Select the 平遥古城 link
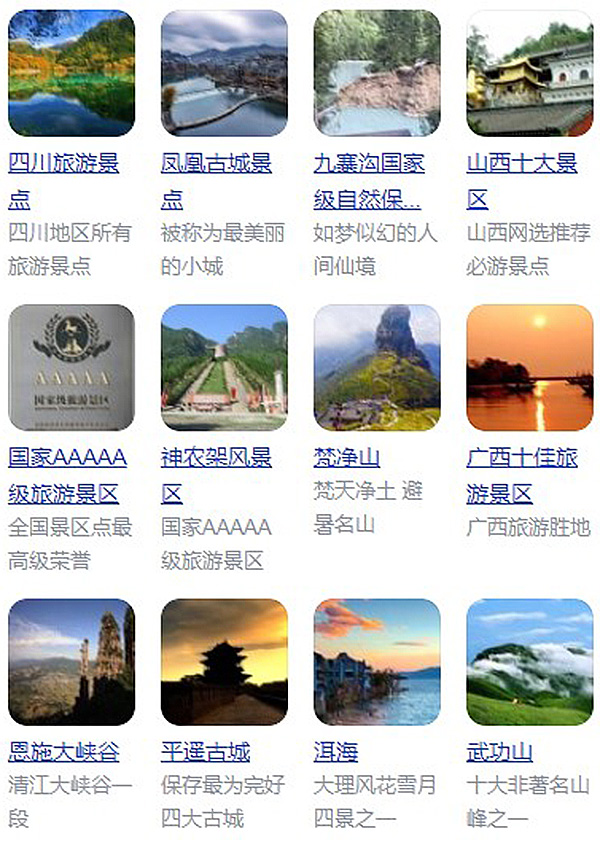 click(x=205, y=752)
